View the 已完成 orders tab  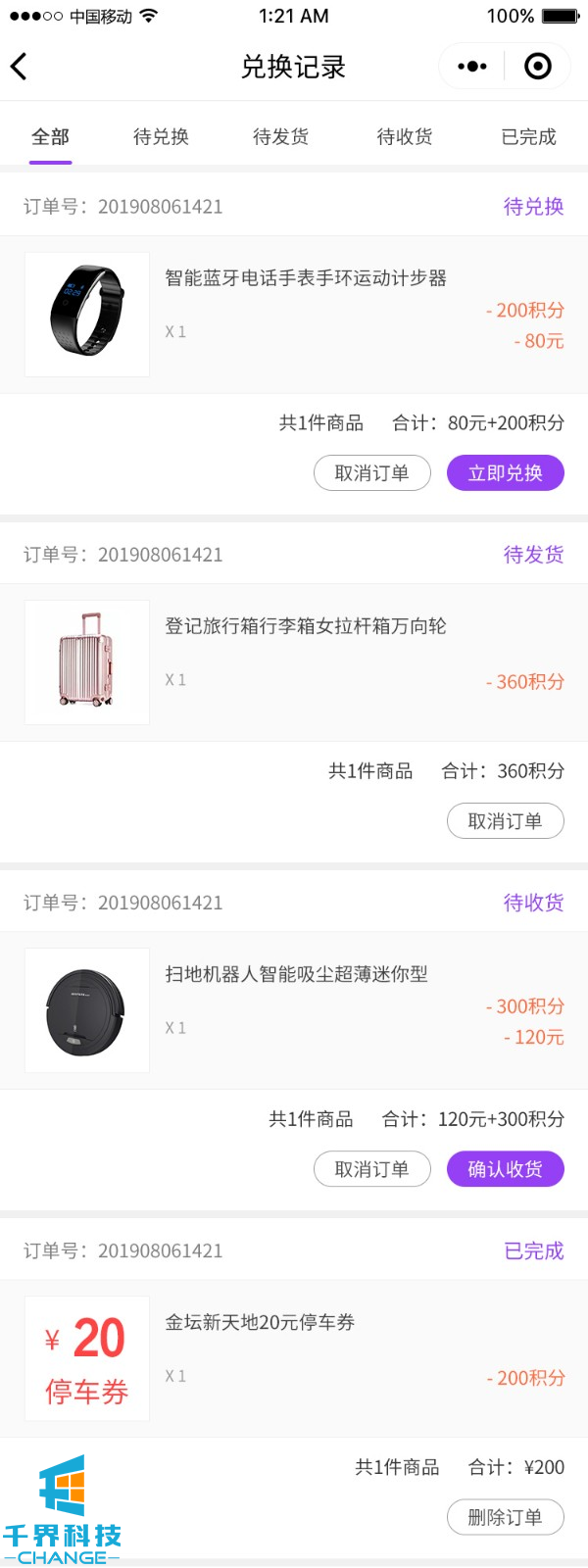528,137
